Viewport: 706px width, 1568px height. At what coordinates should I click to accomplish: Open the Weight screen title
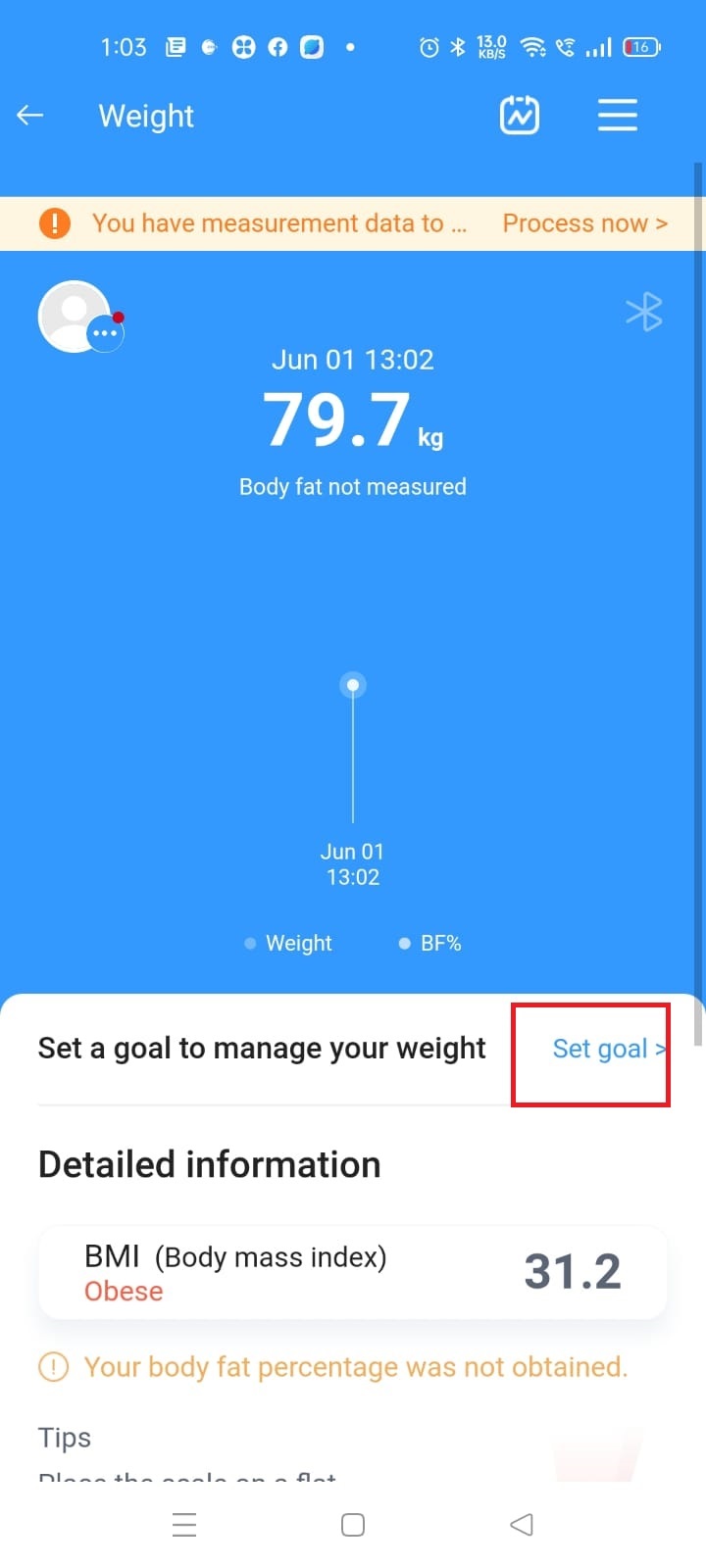tap(145, 116)
